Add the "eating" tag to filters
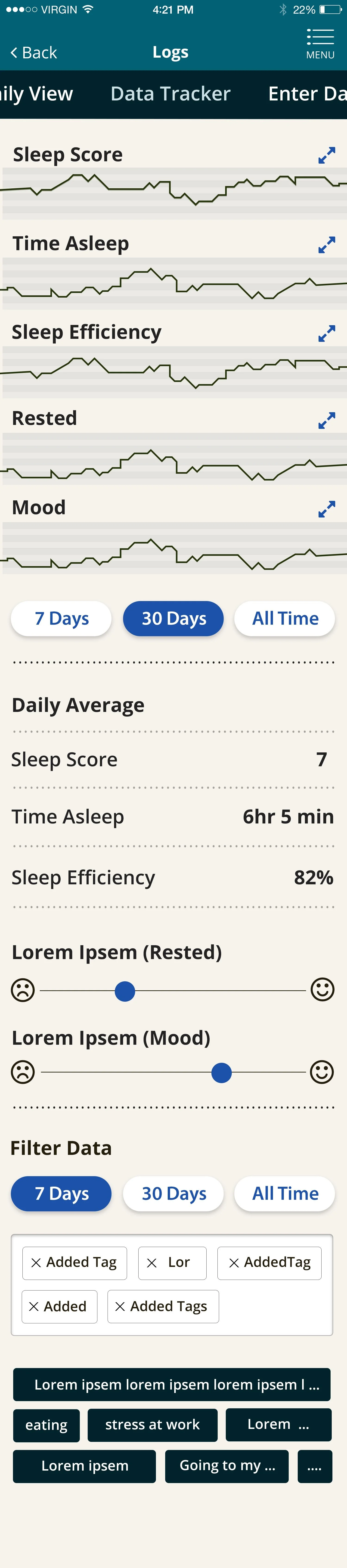 coord(46,1425)
